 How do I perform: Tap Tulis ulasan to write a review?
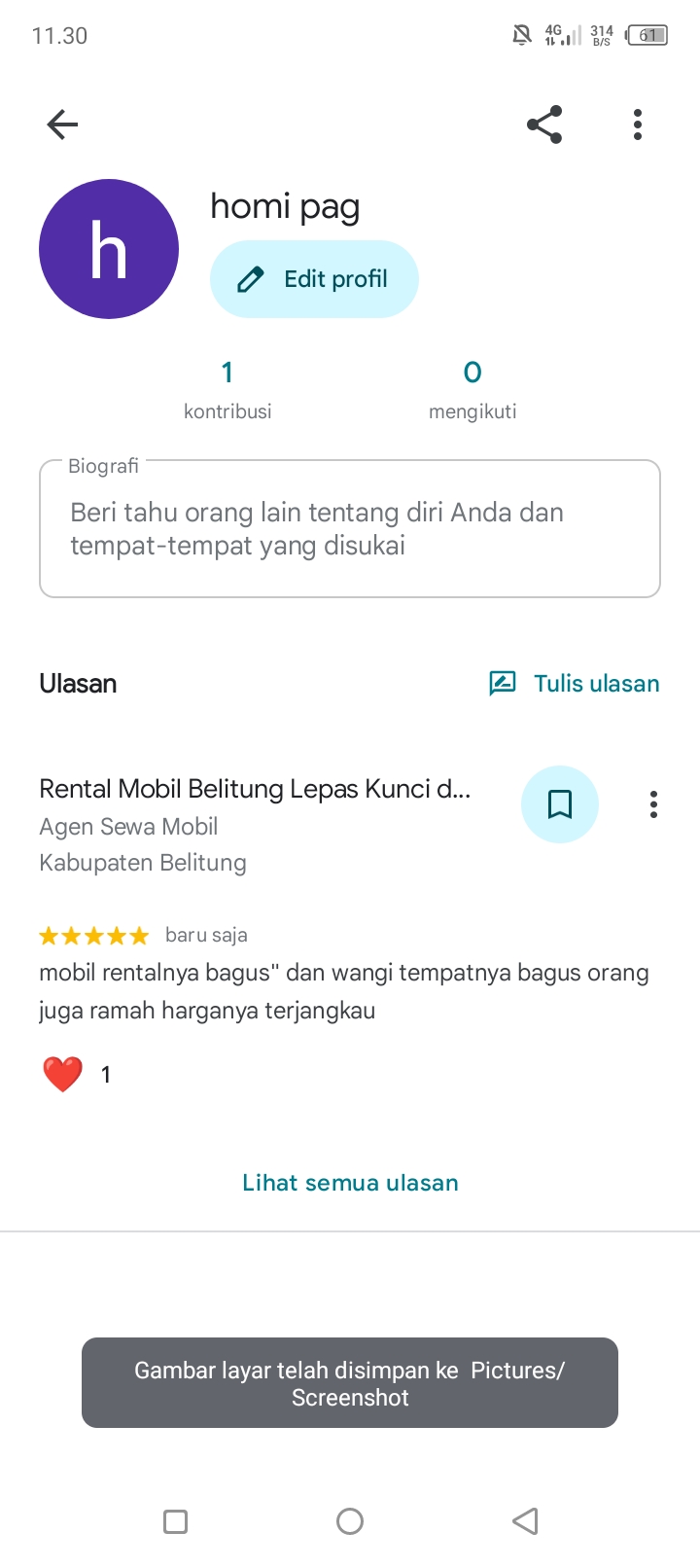[x=574, y=684]
